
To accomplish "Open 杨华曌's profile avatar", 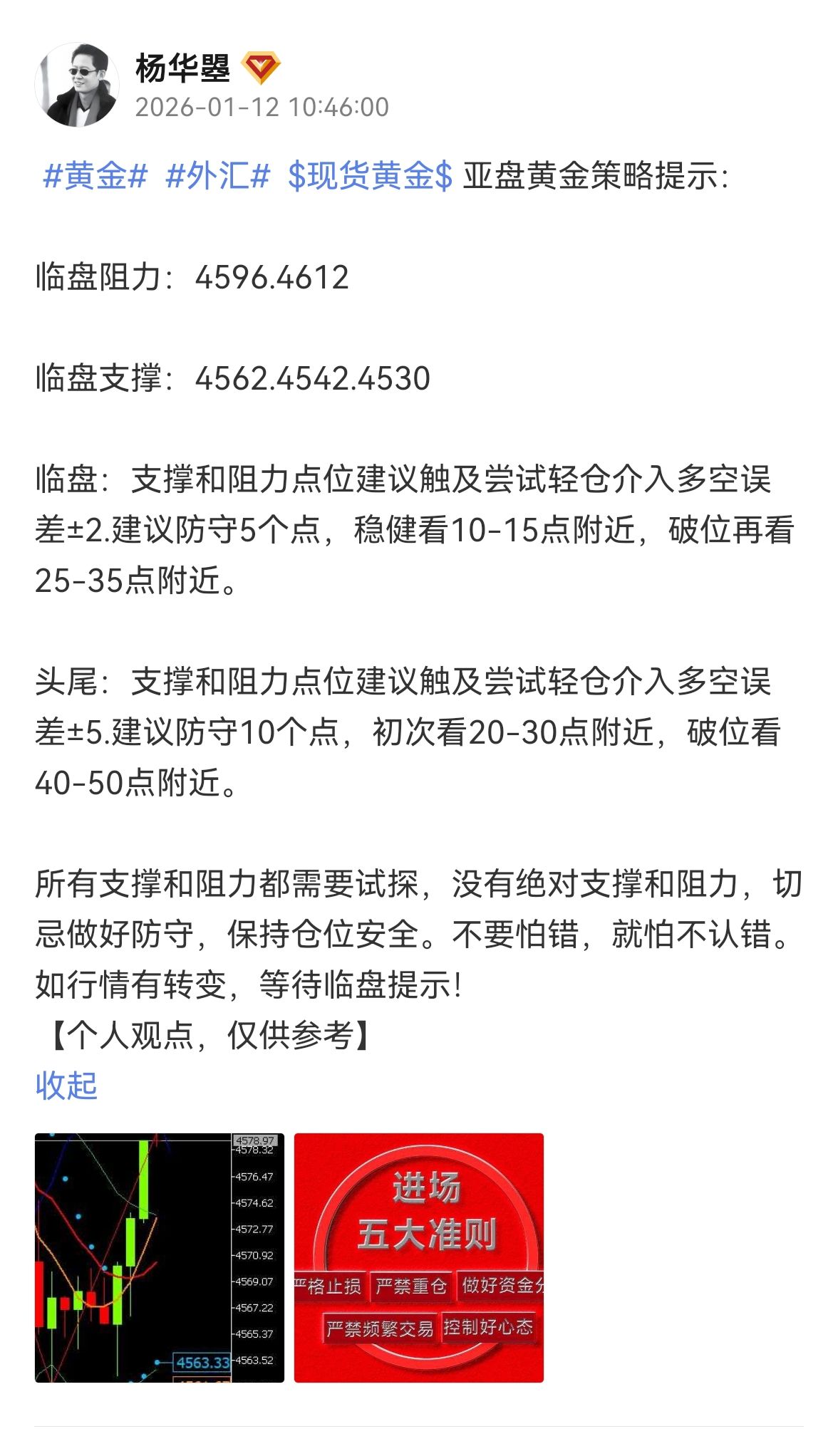I will pos(77,85).
